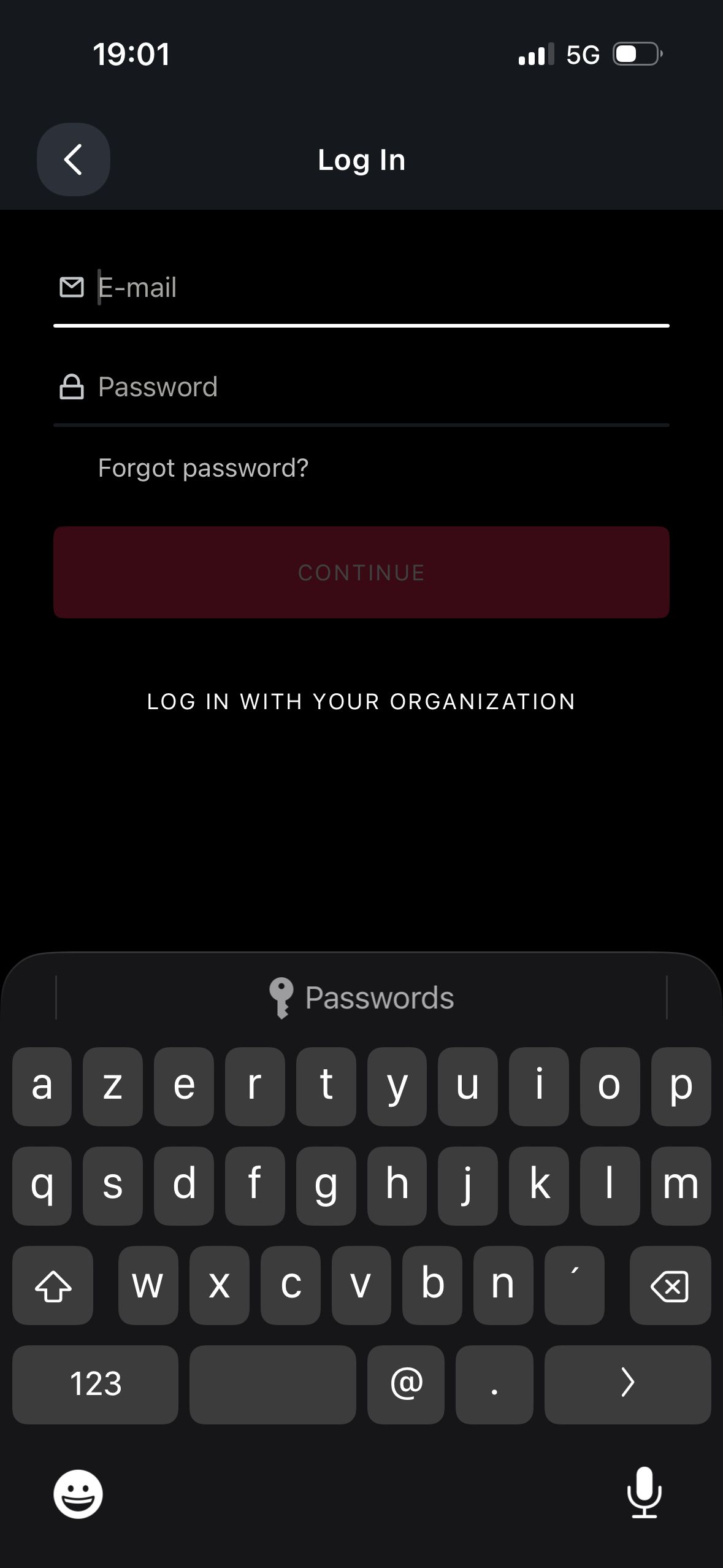Screen dimensions: 723x1568
Task: Switch to the 123 numeric layout
Action: pyautogui.click(x=95, y=1385)
